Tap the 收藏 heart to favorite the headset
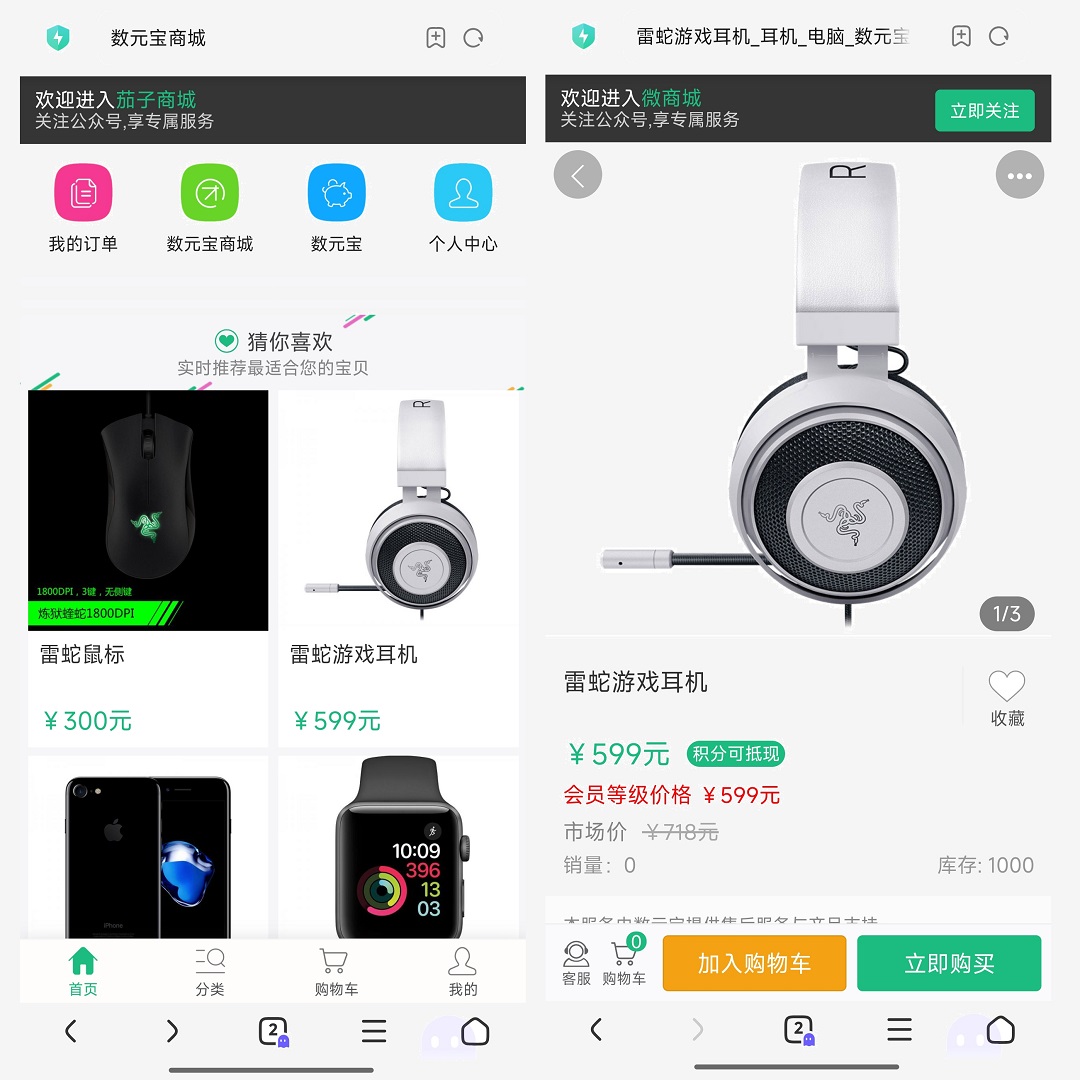Viewport: 1080px width, 1080px height. click(1007, 696)
